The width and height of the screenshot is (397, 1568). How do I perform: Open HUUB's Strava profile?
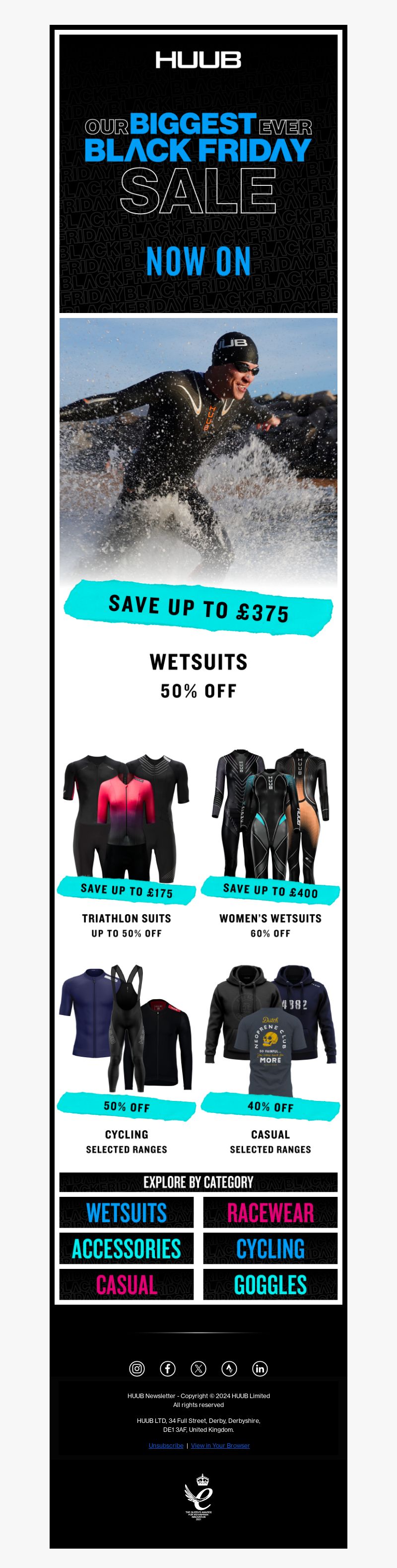(229, 1368)
